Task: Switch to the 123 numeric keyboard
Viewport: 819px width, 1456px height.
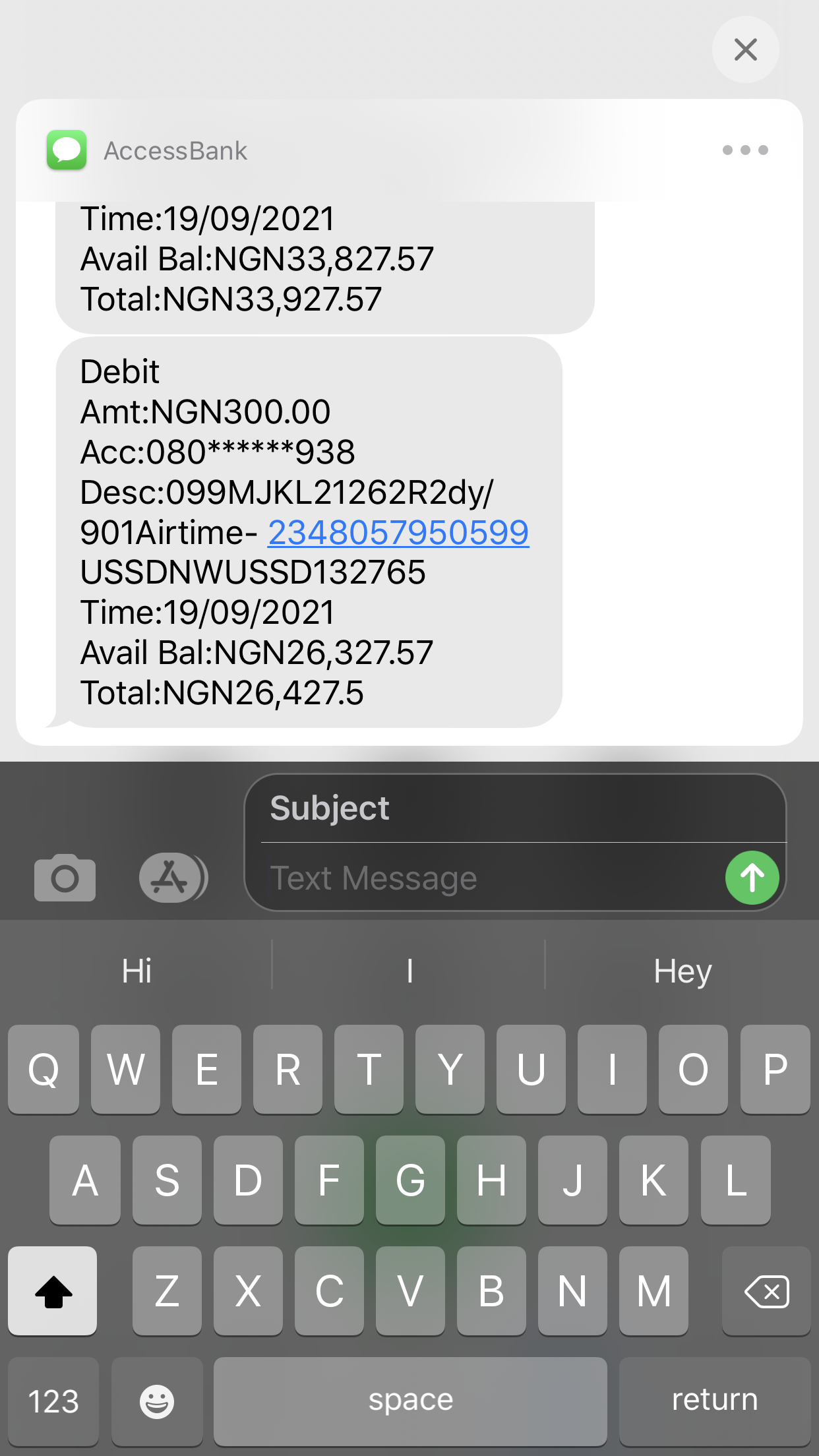Action: click(x=53, y=1401)
